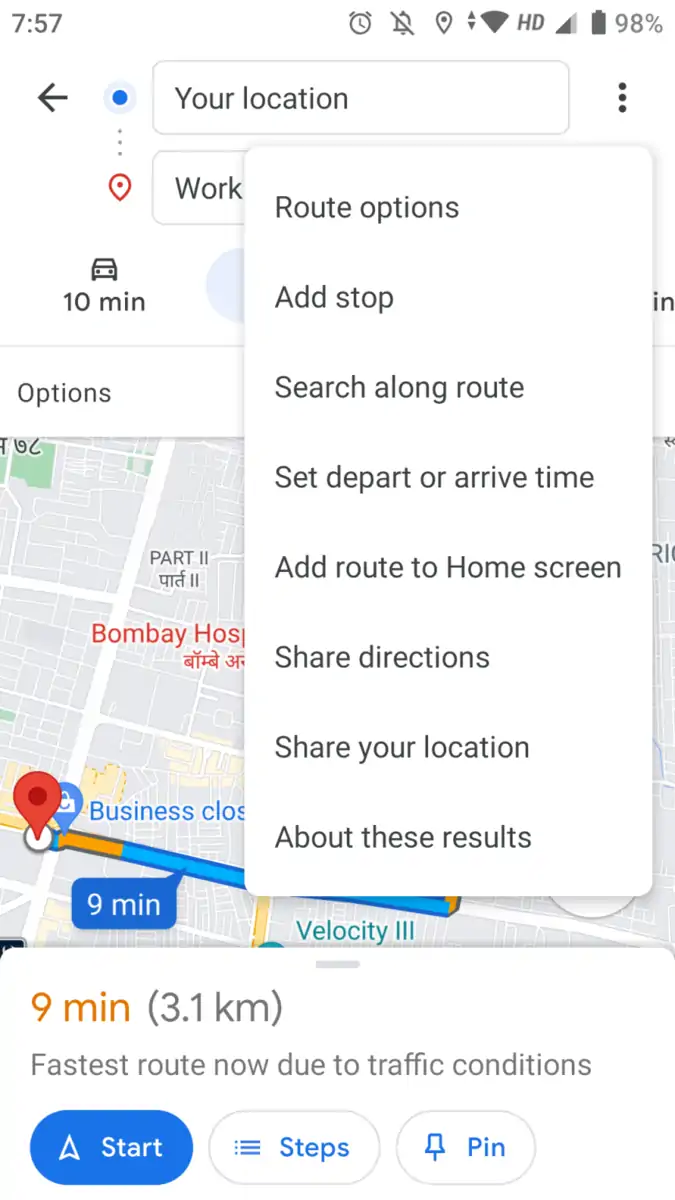Open Set depart or arrive time
This screenshot has height=1200, width=675.
448,478
